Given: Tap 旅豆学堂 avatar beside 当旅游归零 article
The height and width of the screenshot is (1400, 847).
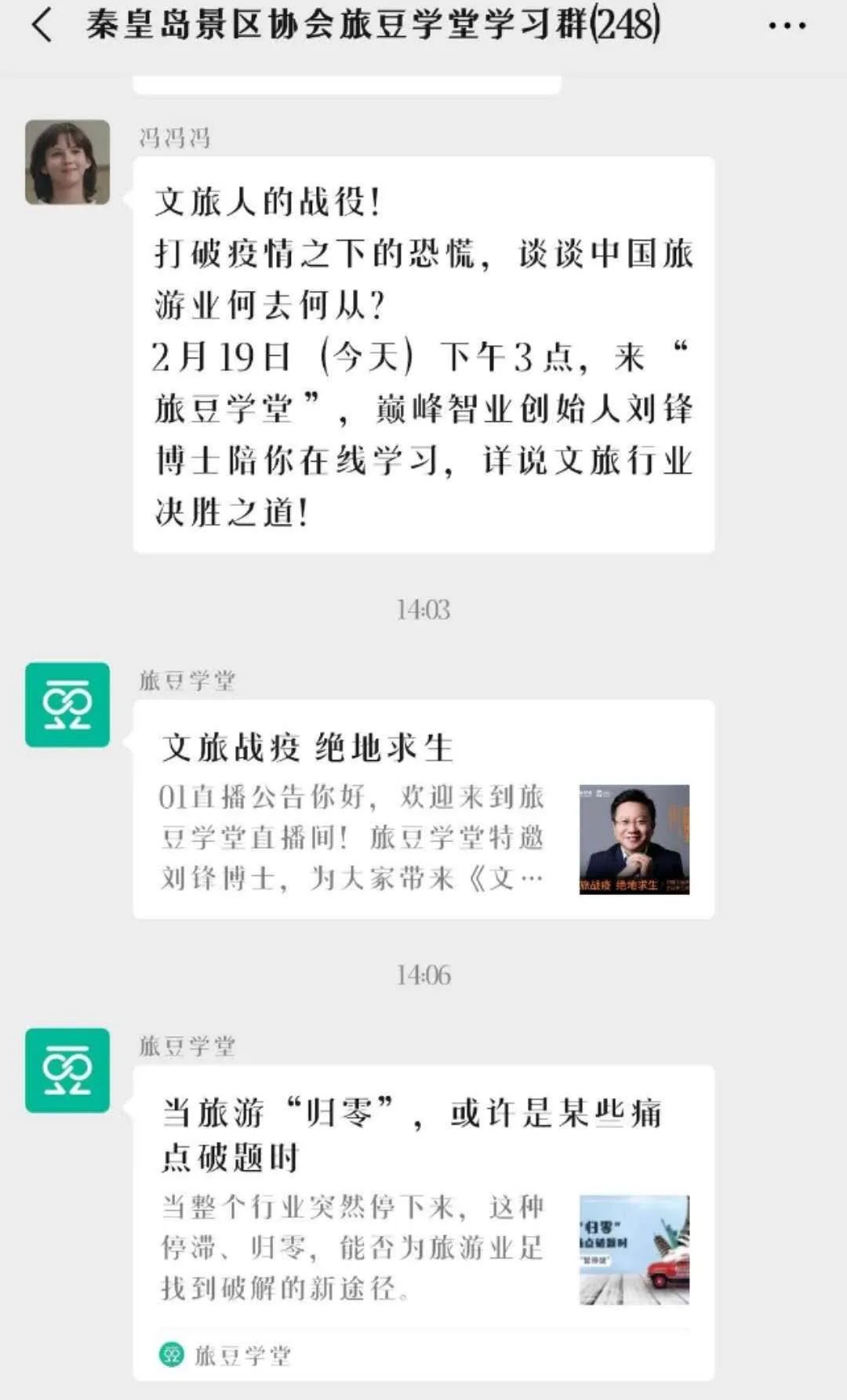Looking at the screenshot, I should coord(67,1070).
